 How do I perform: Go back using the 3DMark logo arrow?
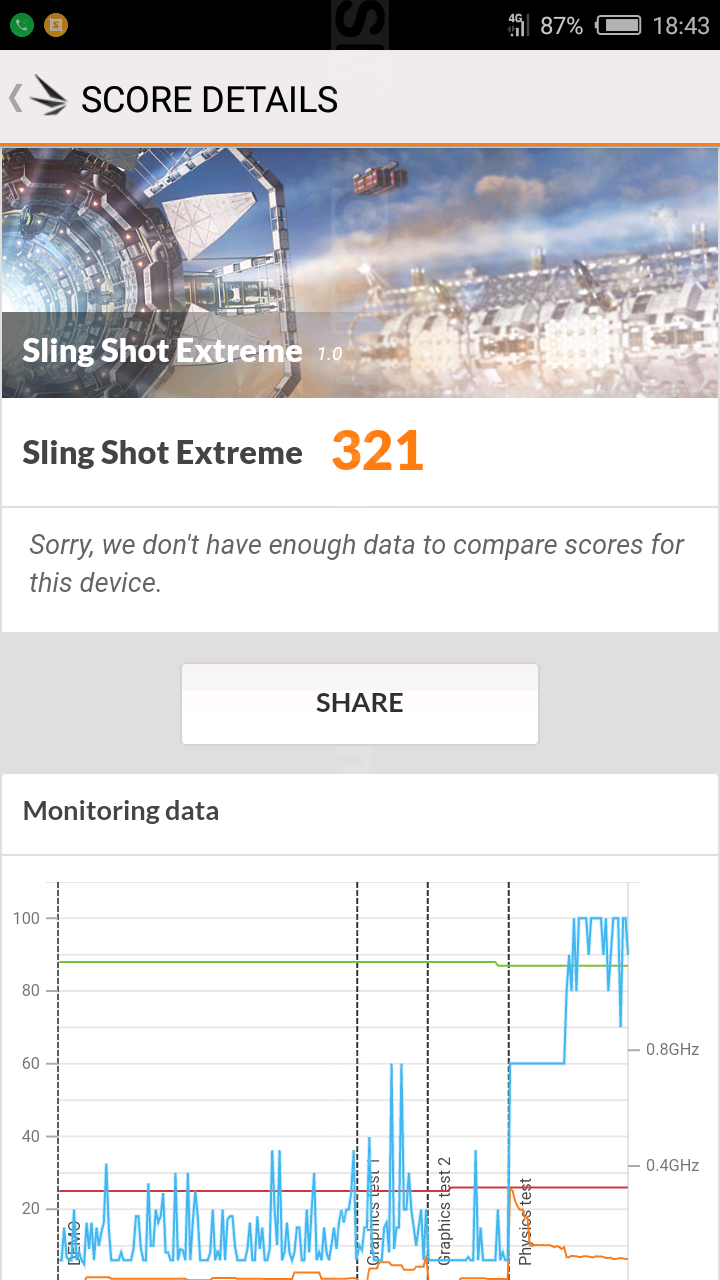pos(38,98)
